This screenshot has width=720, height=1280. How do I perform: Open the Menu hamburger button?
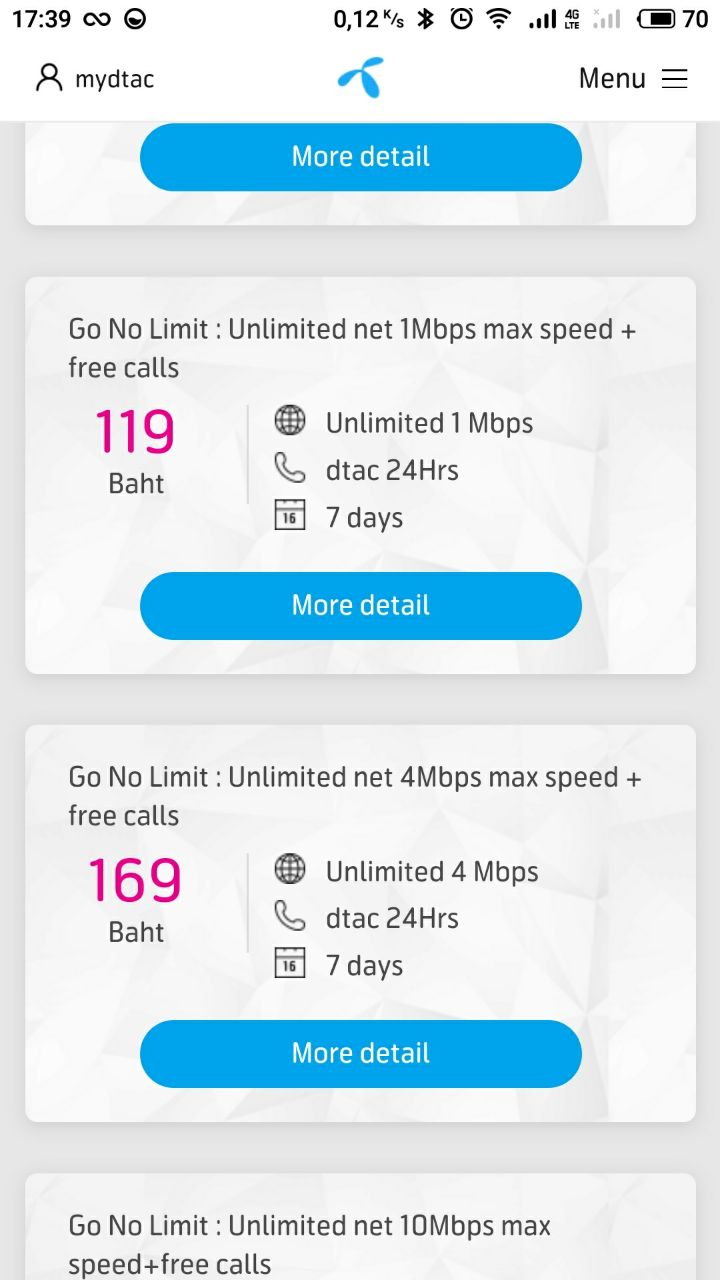tap(633, 79)
